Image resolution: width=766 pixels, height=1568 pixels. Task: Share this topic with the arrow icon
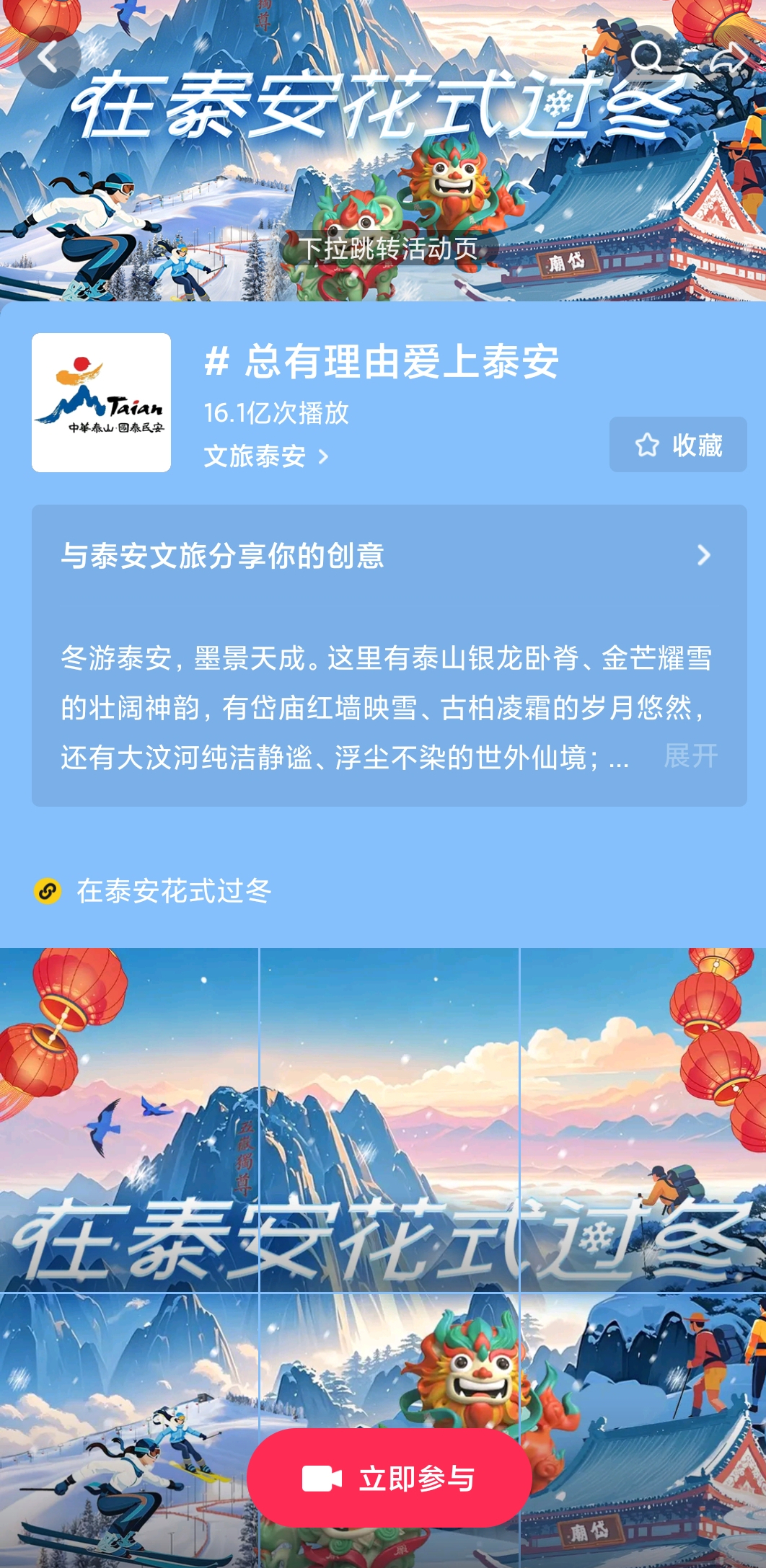729,58
